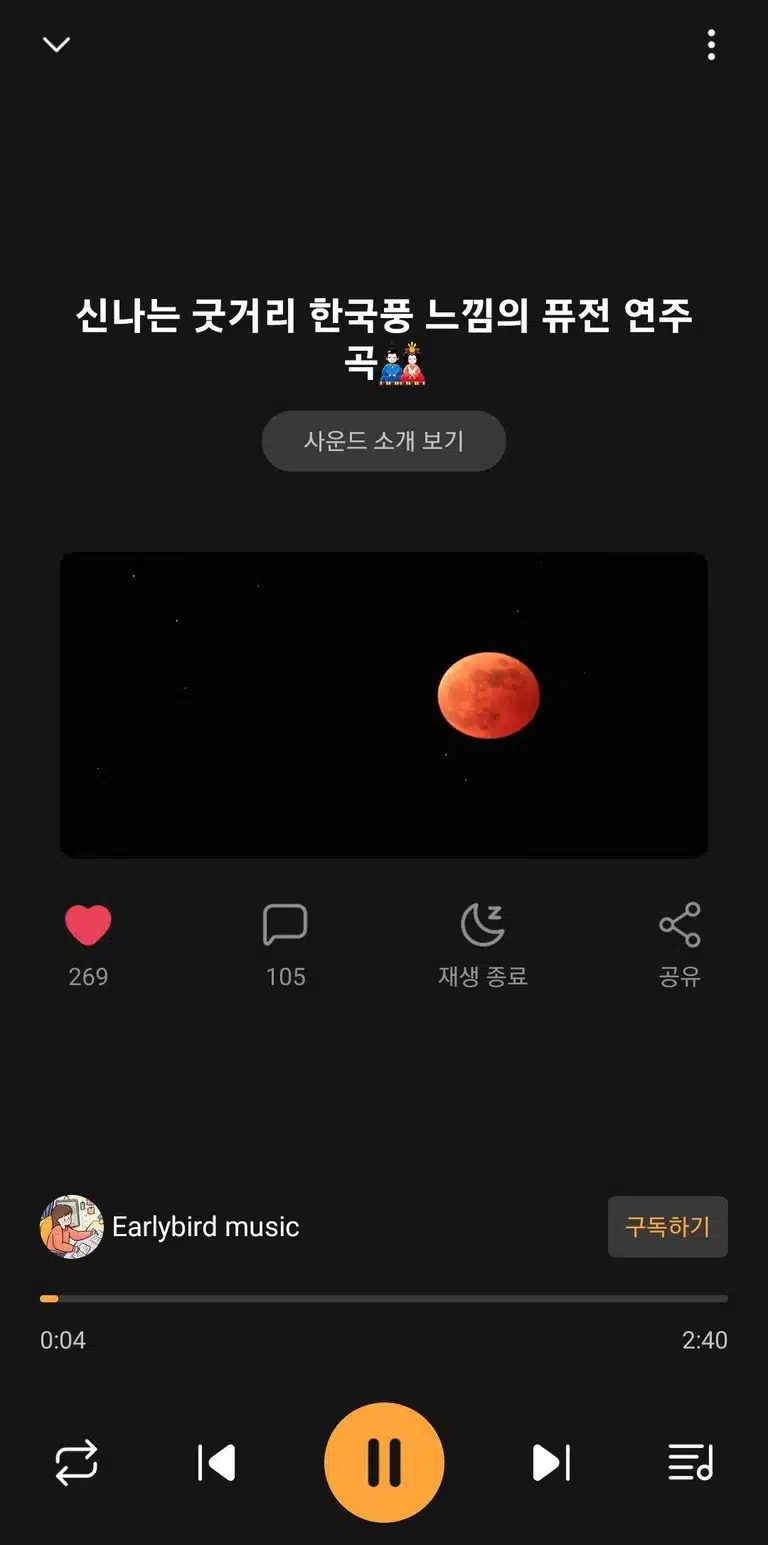The height and width of the screenshot is (1545, 768).
Task: Skip to the previous track
Action: (216, 1463)
